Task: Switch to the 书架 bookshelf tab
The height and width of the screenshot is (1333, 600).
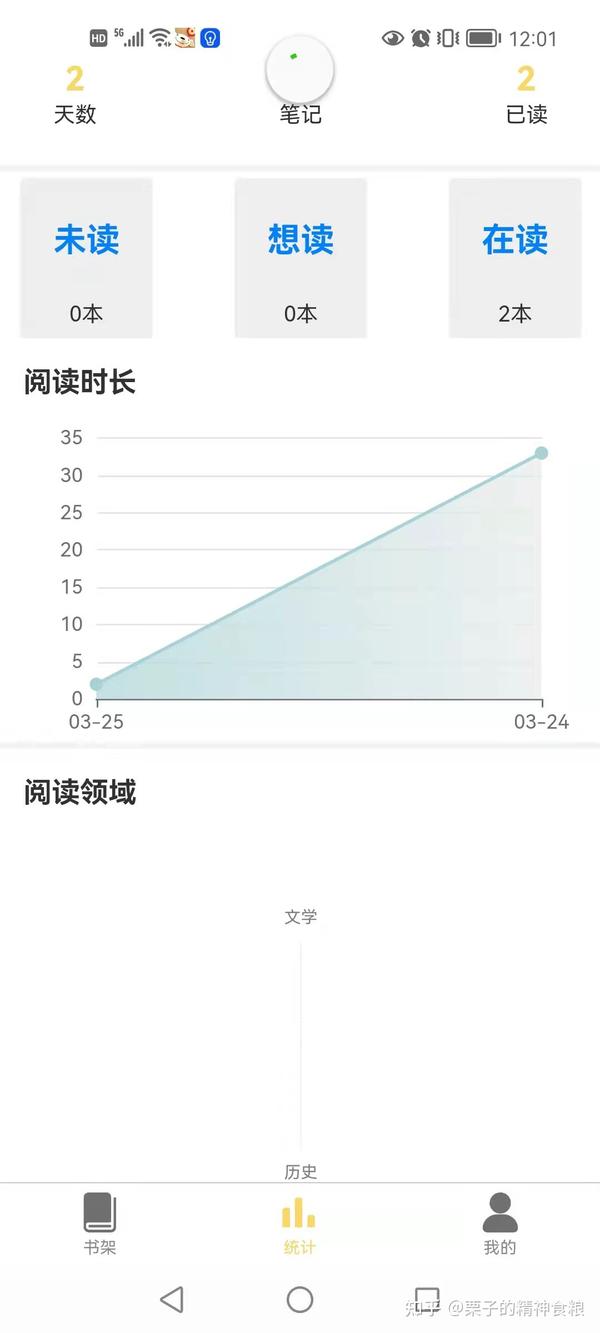Action: [100, 1223]
